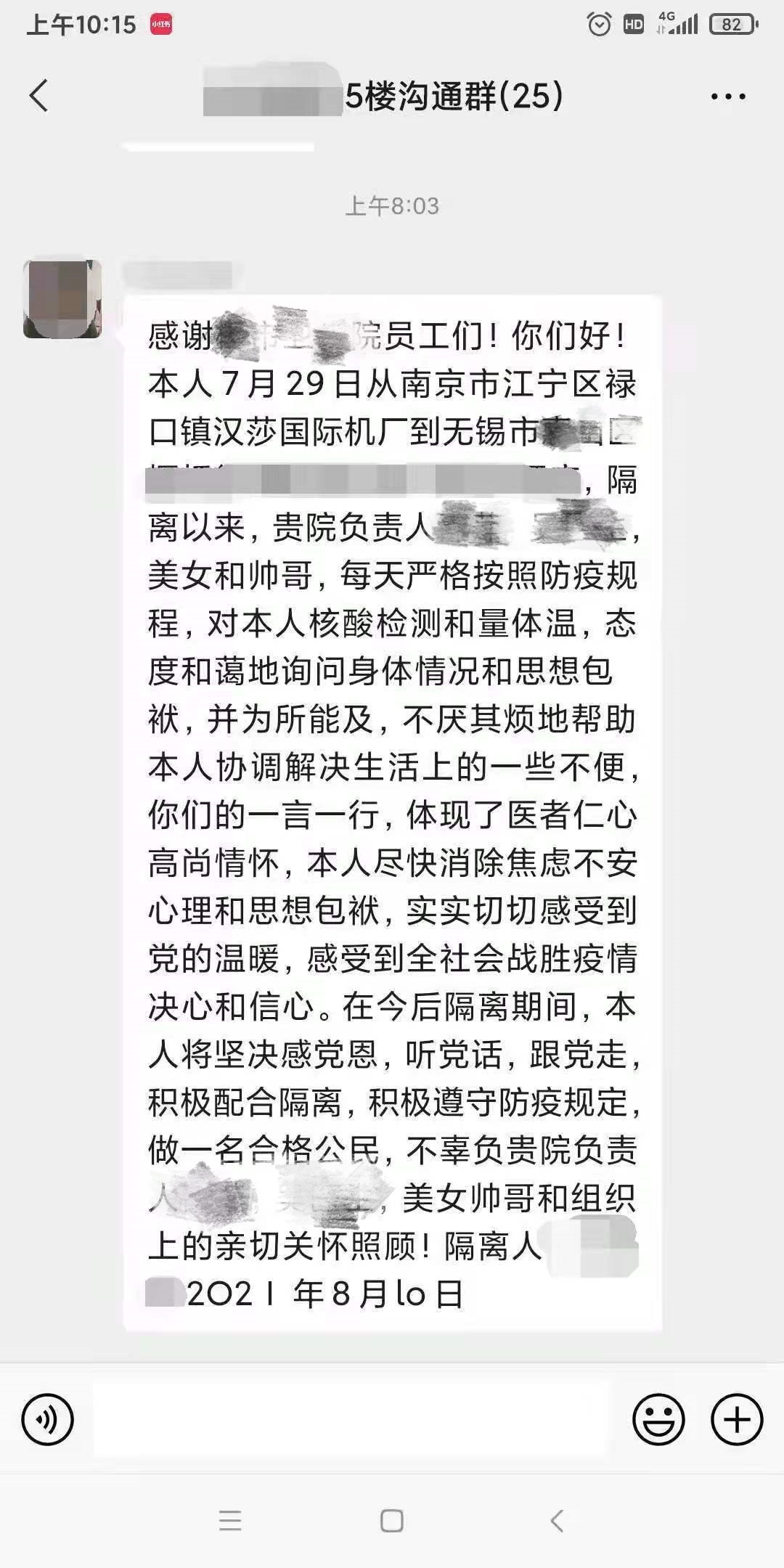This screenshot has height=1568, width=784.
Task: Open system recent apps menu
Action: coord(230,1521)
